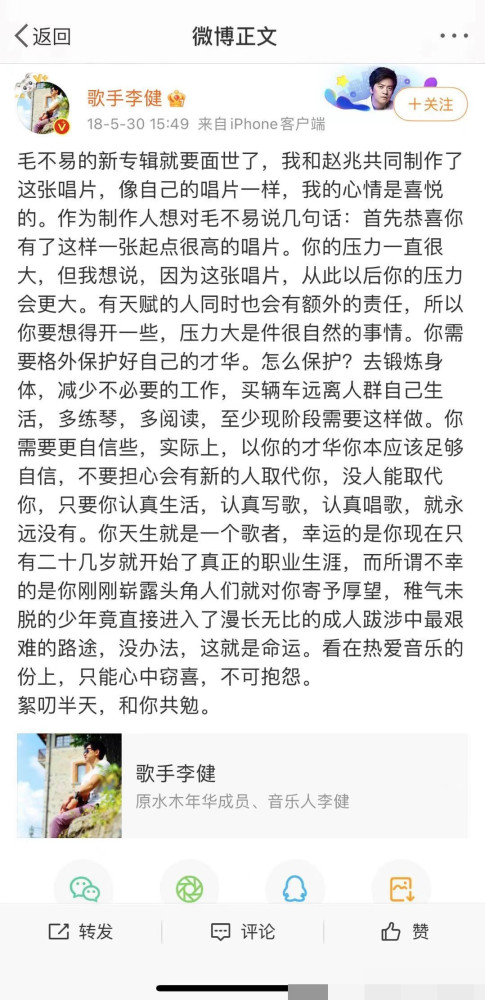This screenshot has height=1000, width=485.
Task: Open comments with the 评论 button
Action: coord(242,932)
